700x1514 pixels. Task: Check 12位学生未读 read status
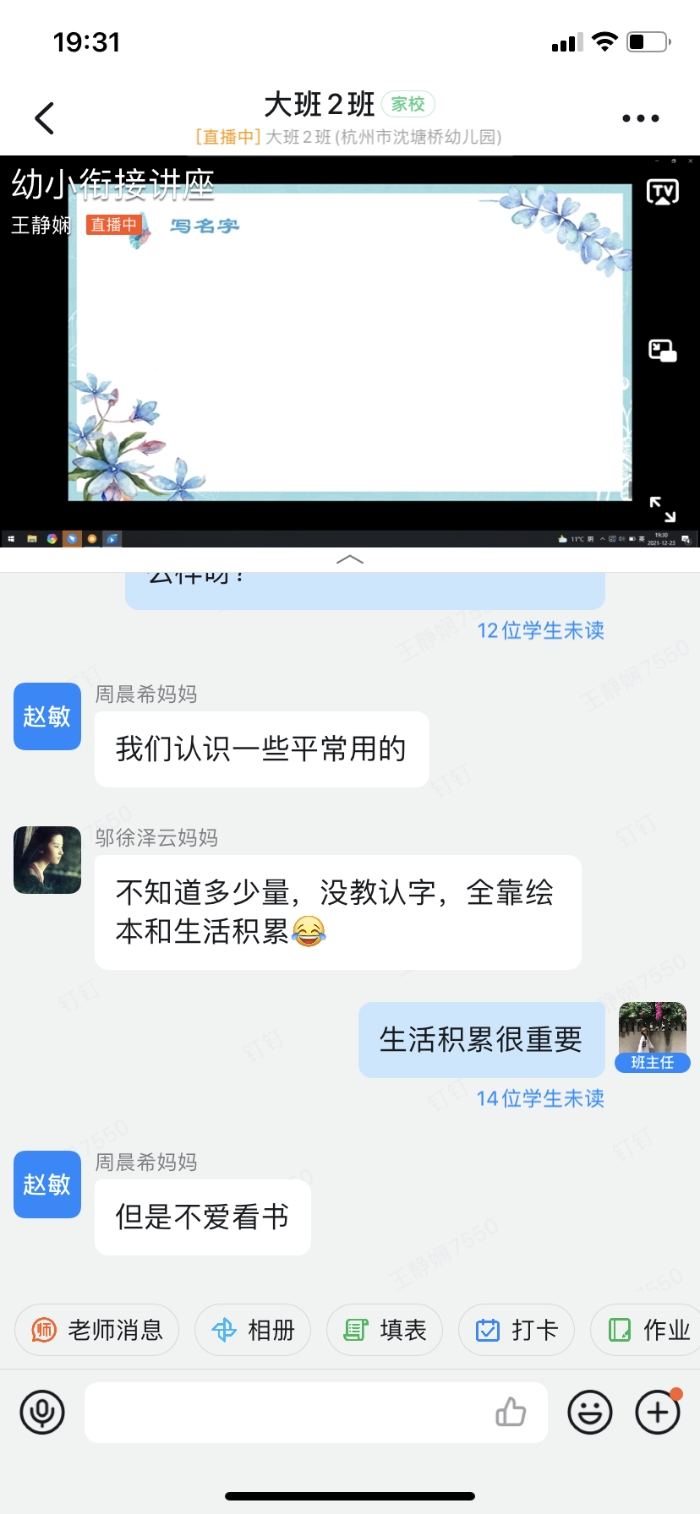click(540, 630)
